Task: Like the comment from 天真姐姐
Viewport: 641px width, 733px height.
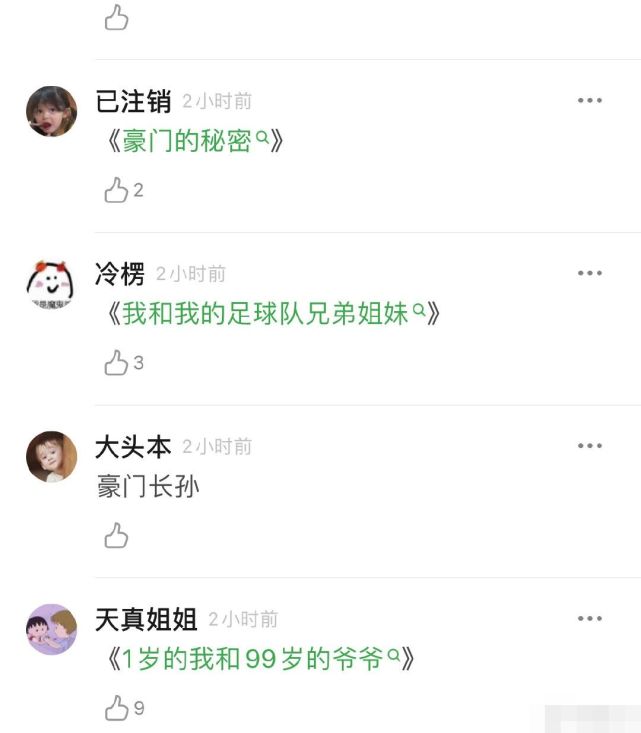Action: point(117,709)
